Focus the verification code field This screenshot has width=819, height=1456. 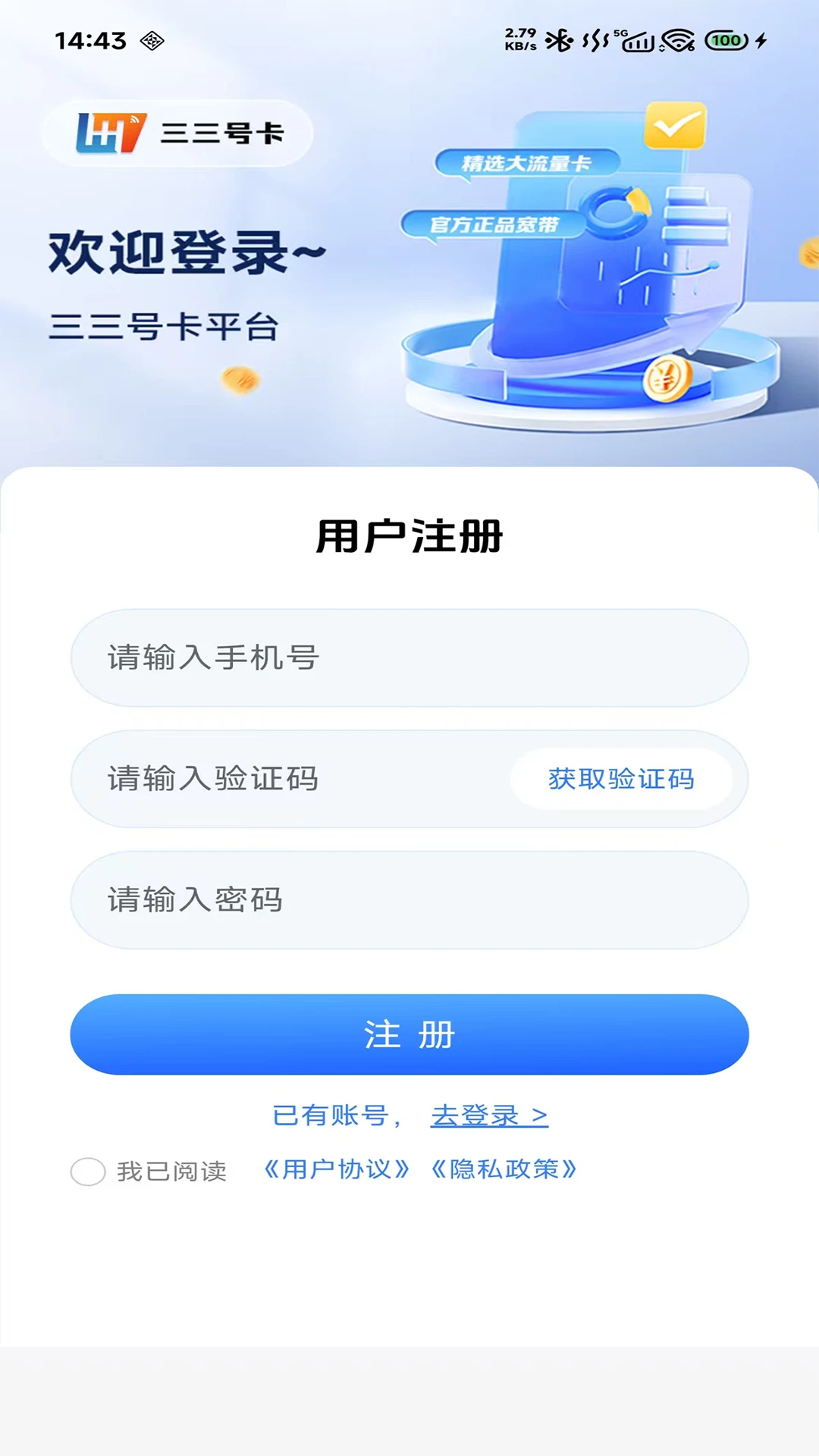tap(303, 779)
